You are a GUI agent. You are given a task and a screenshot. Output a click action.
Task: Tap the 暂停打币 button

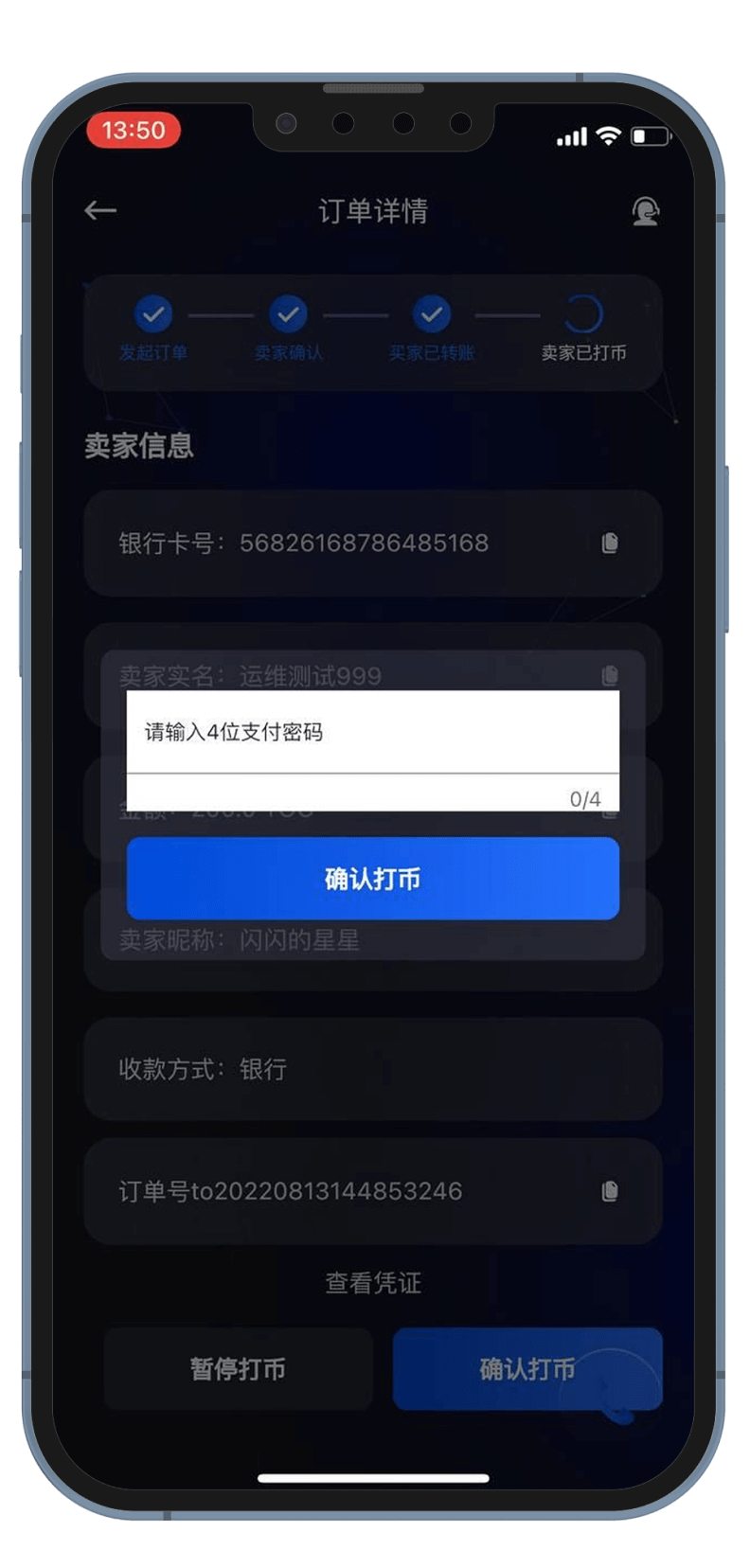[x=238, y=1369]
